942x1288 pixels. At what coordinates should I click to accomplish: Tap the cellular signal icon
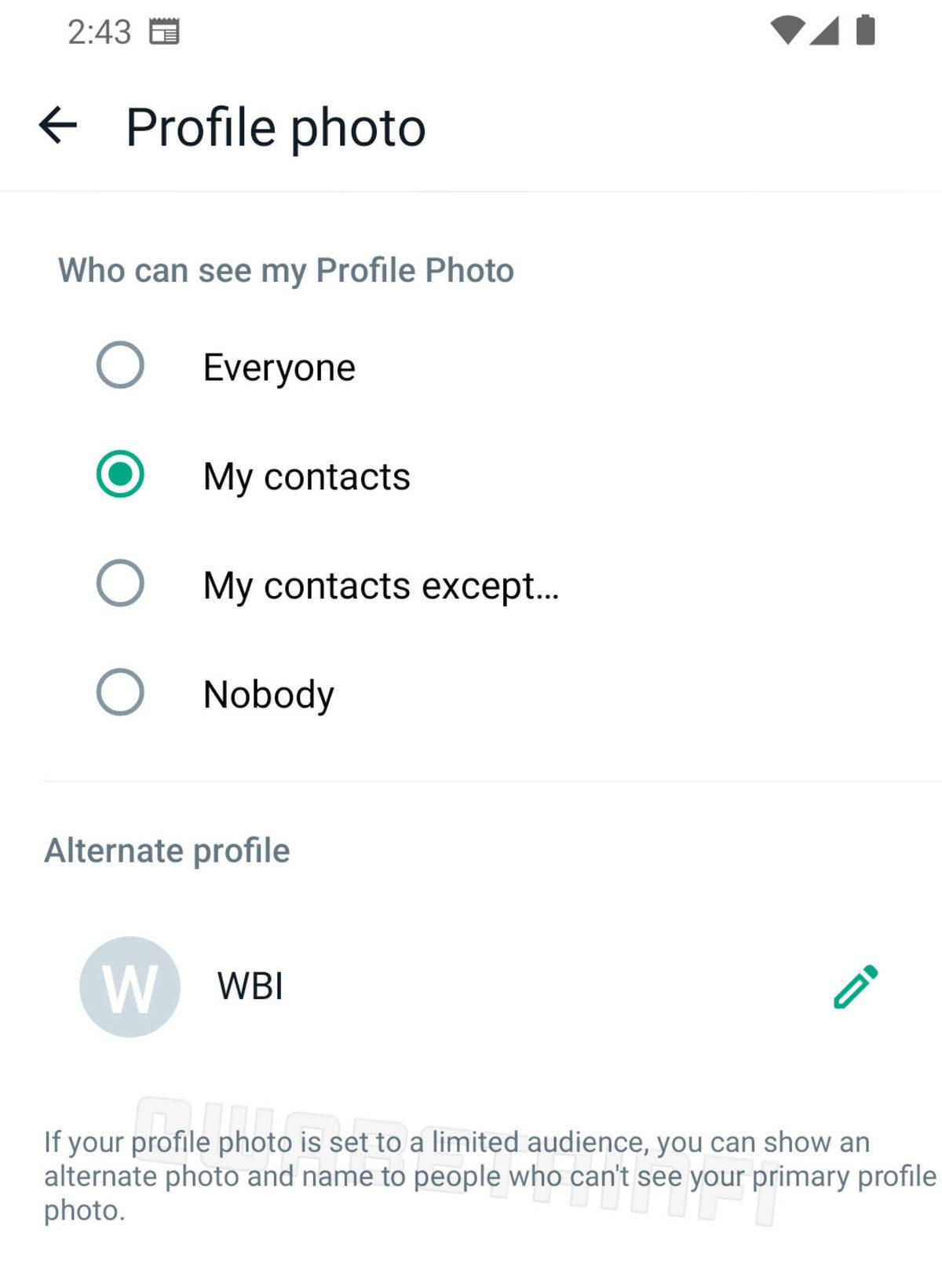(824, 31)
